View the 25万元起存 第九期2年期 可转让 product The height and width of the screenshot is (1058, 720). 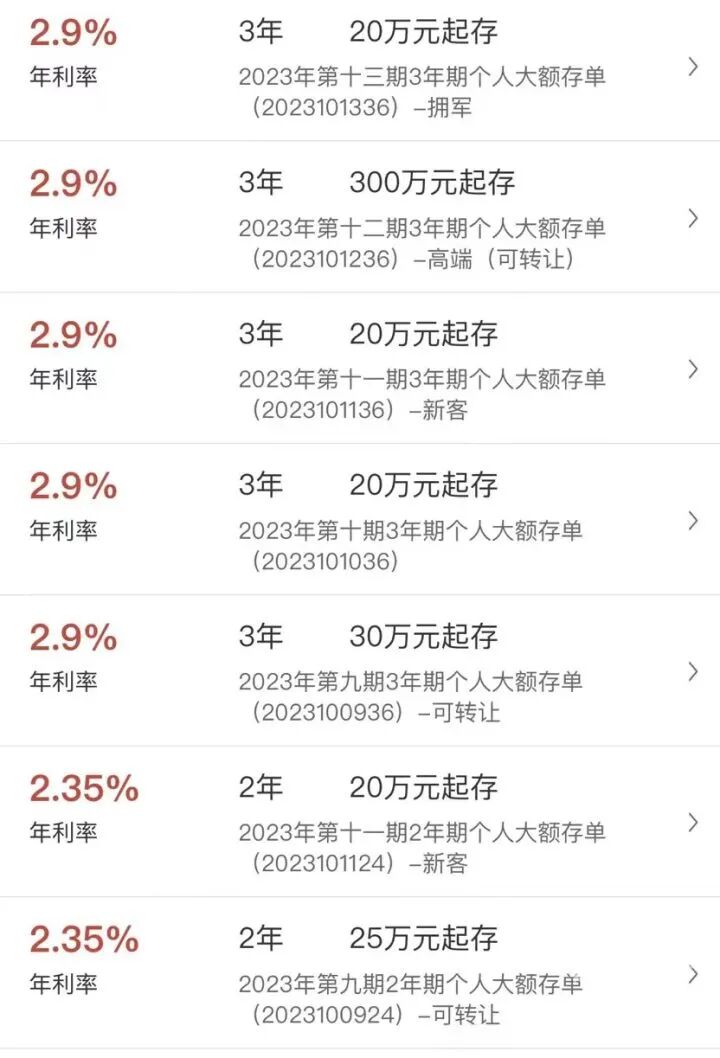tap(420, 984)
